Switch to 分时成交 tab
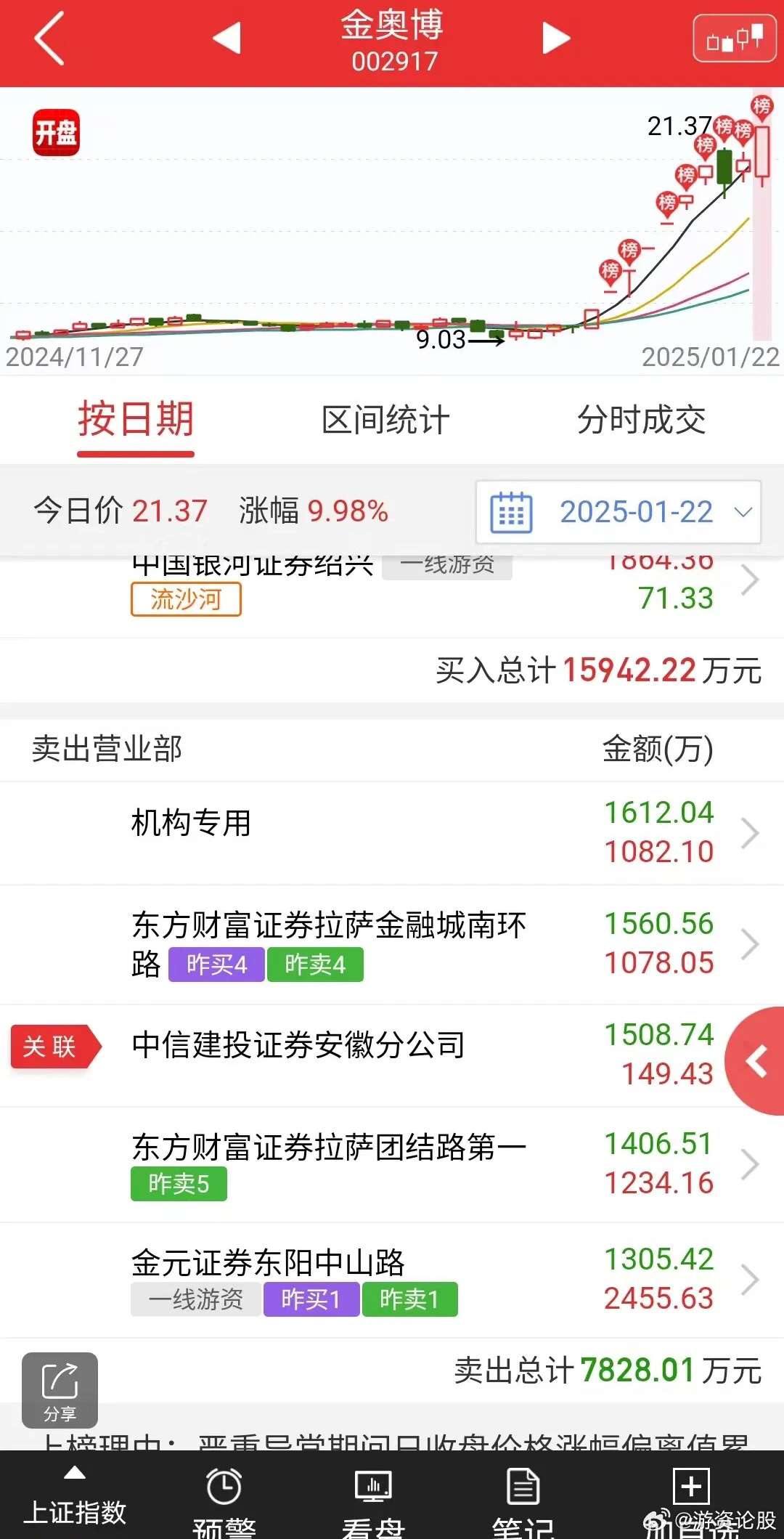This screenshot has width=784, height=1539. pyautogui.click(x=641, y=421)
